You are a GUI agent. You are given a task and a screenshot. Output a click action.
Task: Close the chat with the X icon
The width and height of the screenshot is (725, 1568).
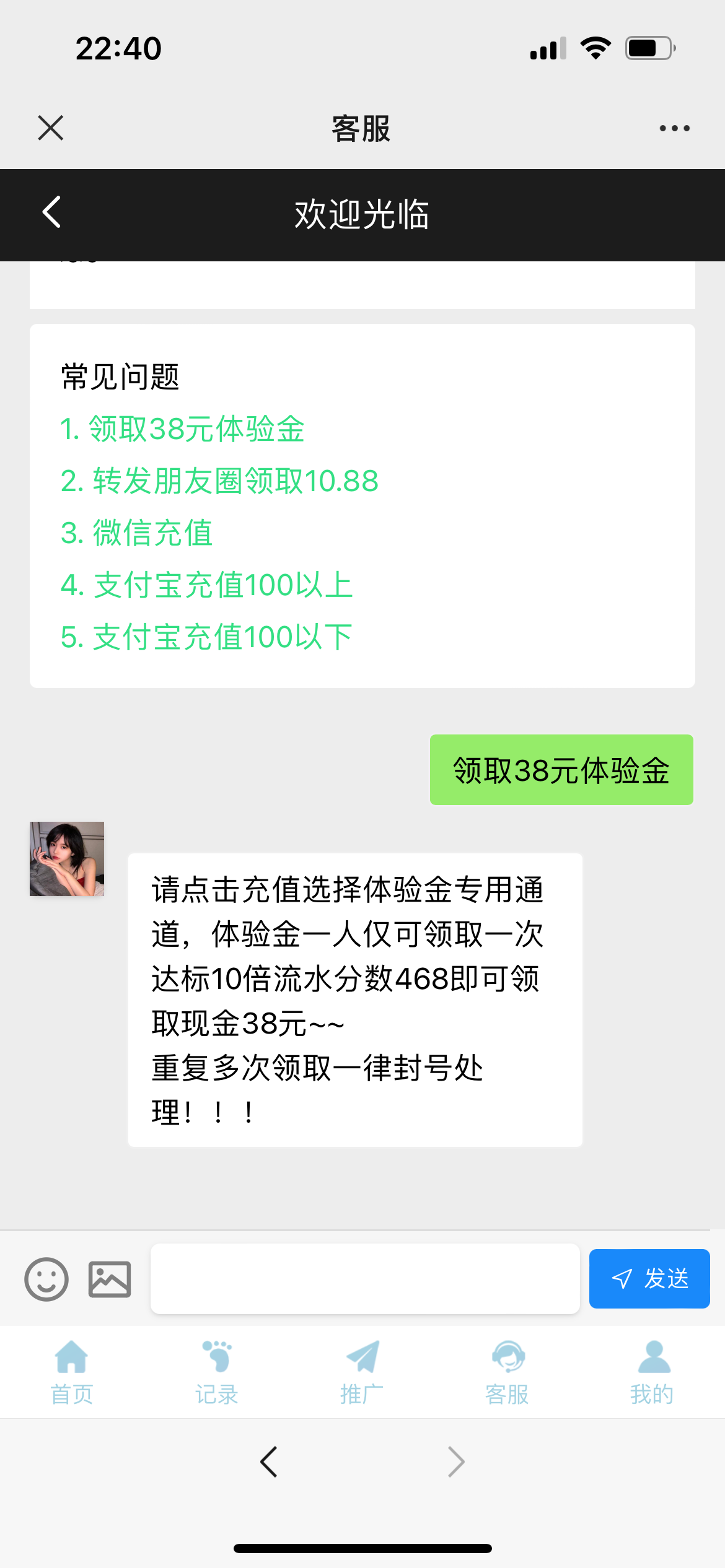(x=51, y=128)
